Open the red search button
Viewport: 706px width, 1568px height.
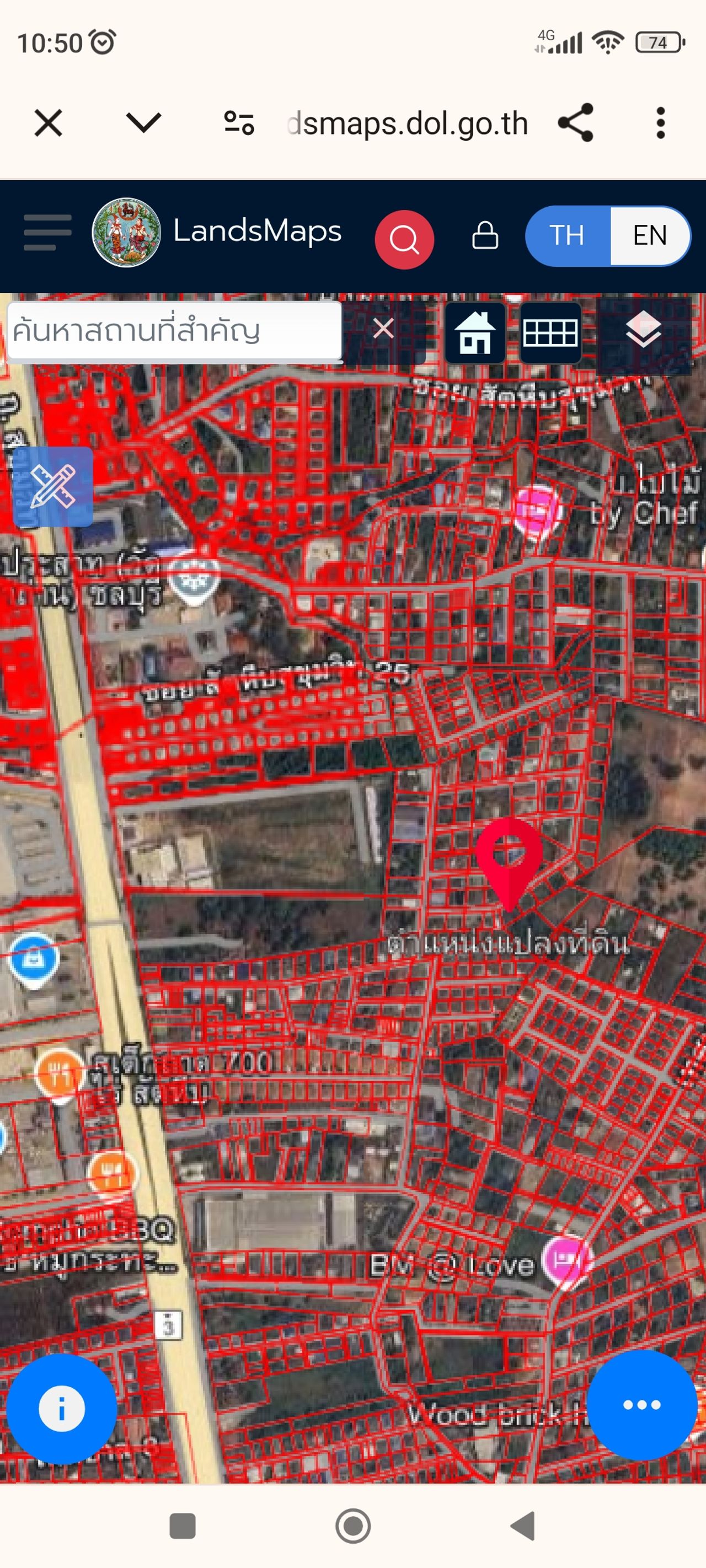point(404,239)
